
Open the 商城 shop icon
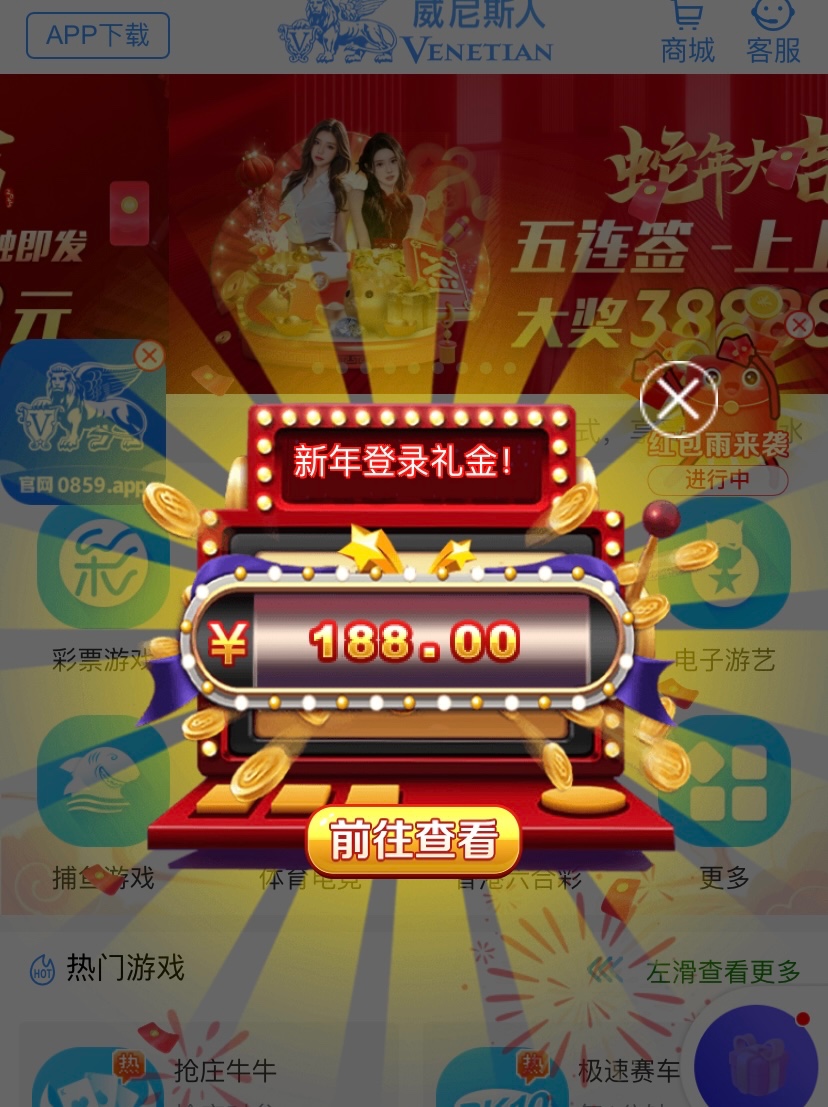[687, 32]
